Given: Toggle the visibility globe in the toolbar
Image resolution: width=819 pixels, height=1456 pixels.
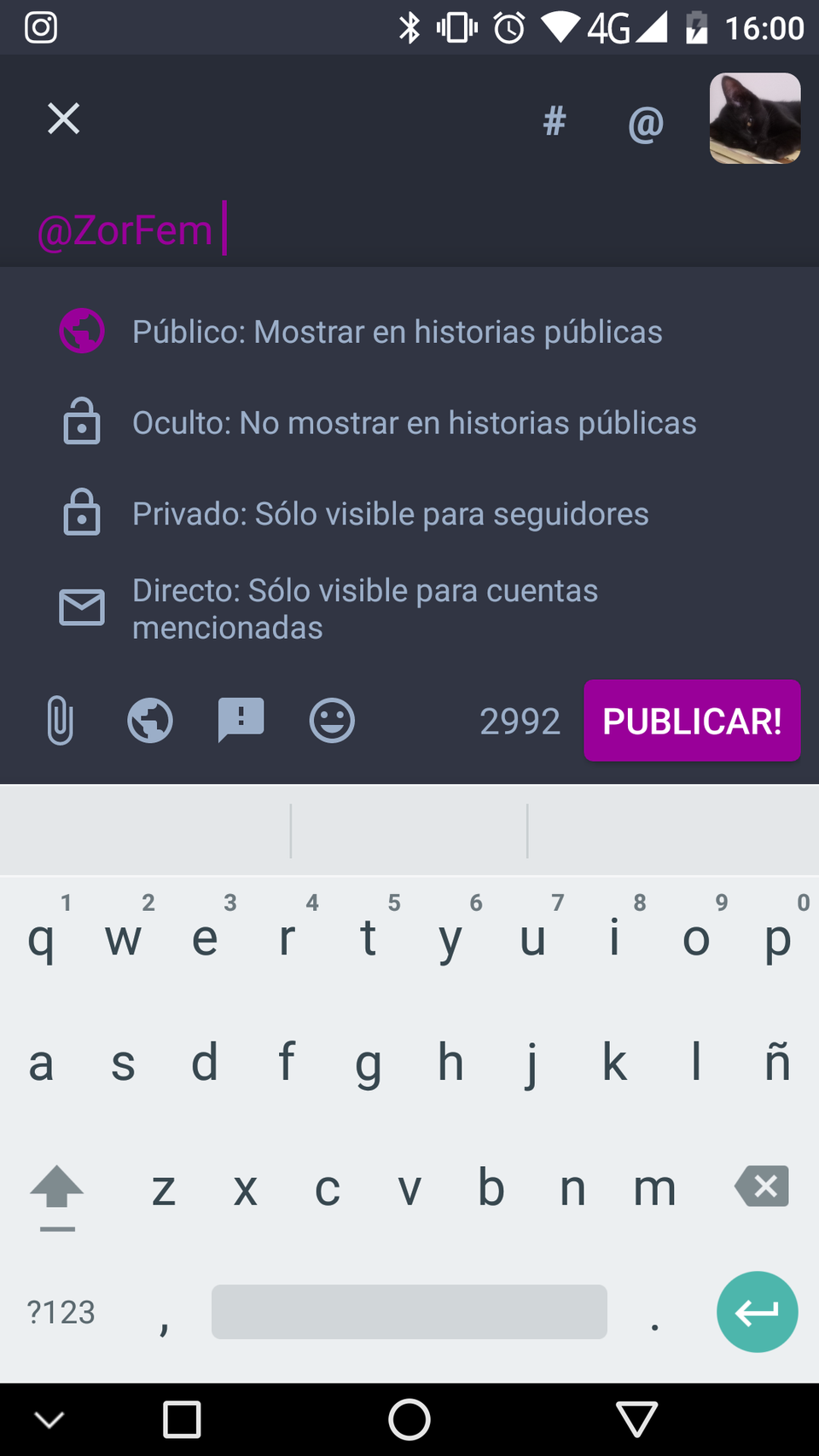Looking at the screenshot, I should click(150, 721).
